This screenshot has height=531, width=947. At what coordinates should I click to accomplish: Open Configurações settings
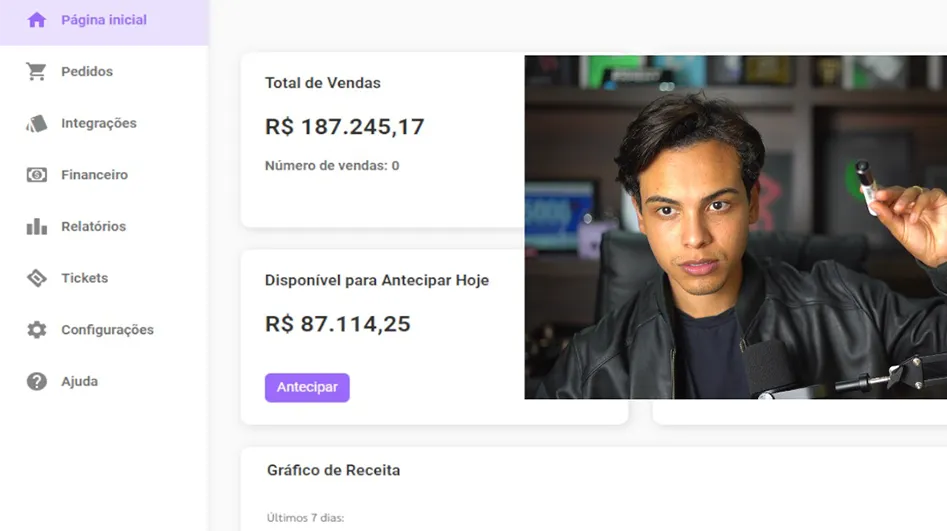point(107,330)
